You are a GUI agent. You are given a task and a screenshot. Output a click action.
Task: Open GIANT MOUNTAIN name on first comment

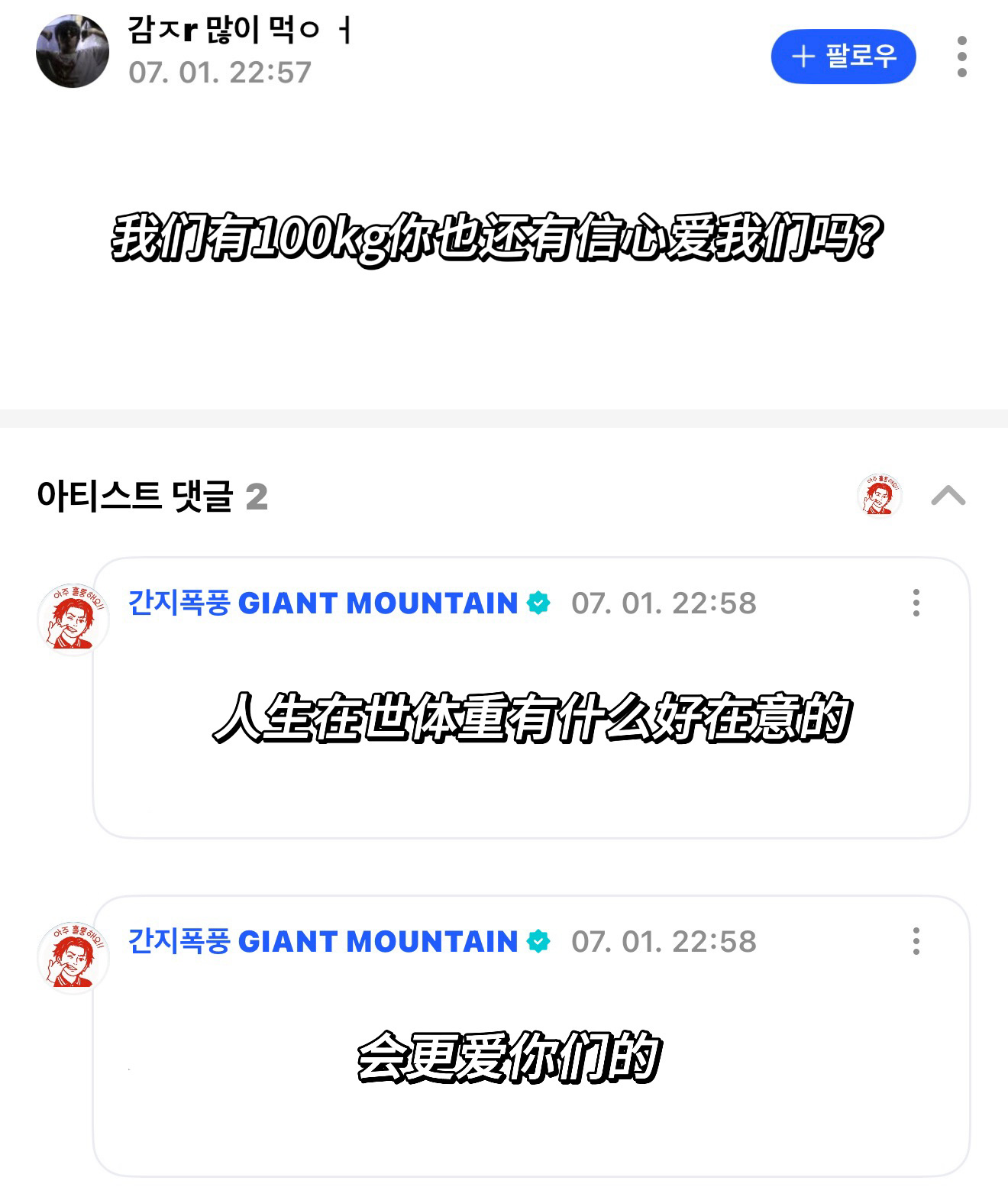pos(339,603)
